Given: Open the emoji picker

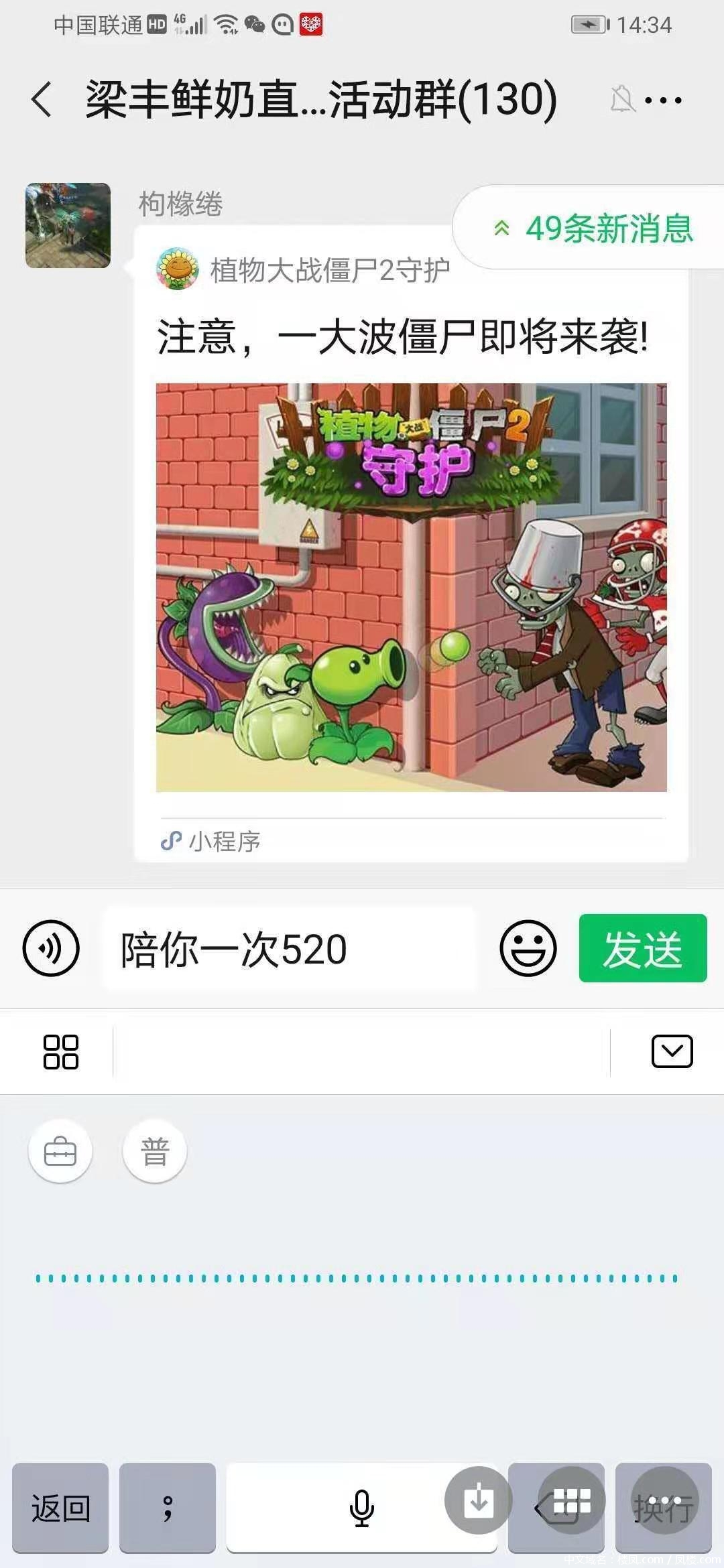Looking at the screenshot, I should click(528, 948).
